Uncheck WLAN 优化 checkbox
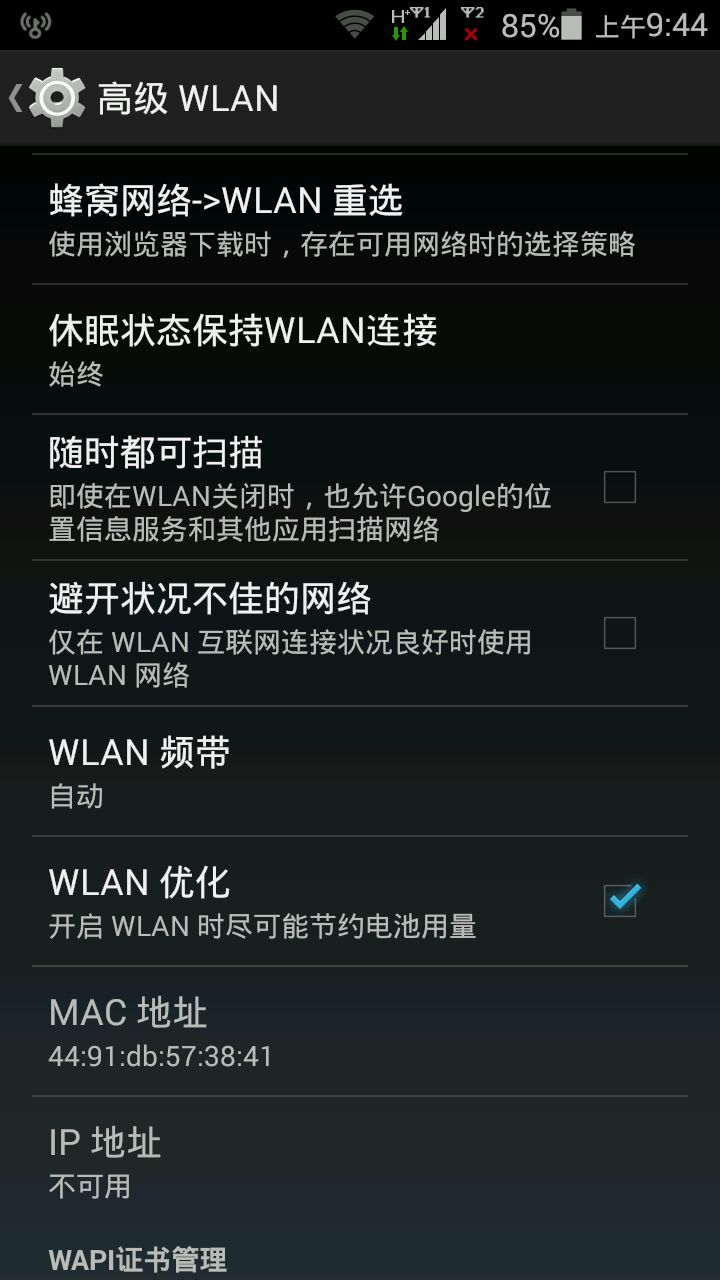 pos(620,900)
